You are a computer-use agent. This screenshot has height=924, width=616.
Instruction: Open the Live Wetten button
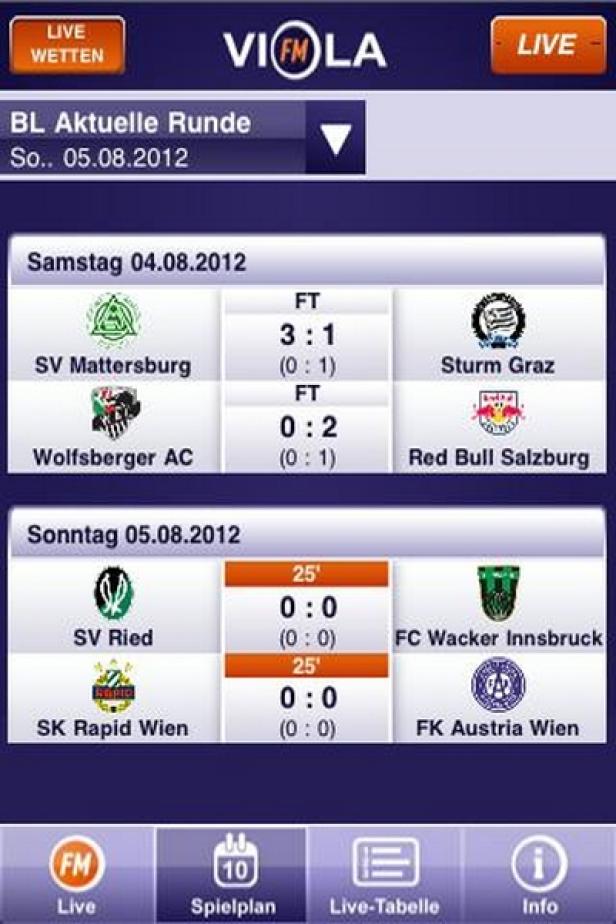coord(67,45)
